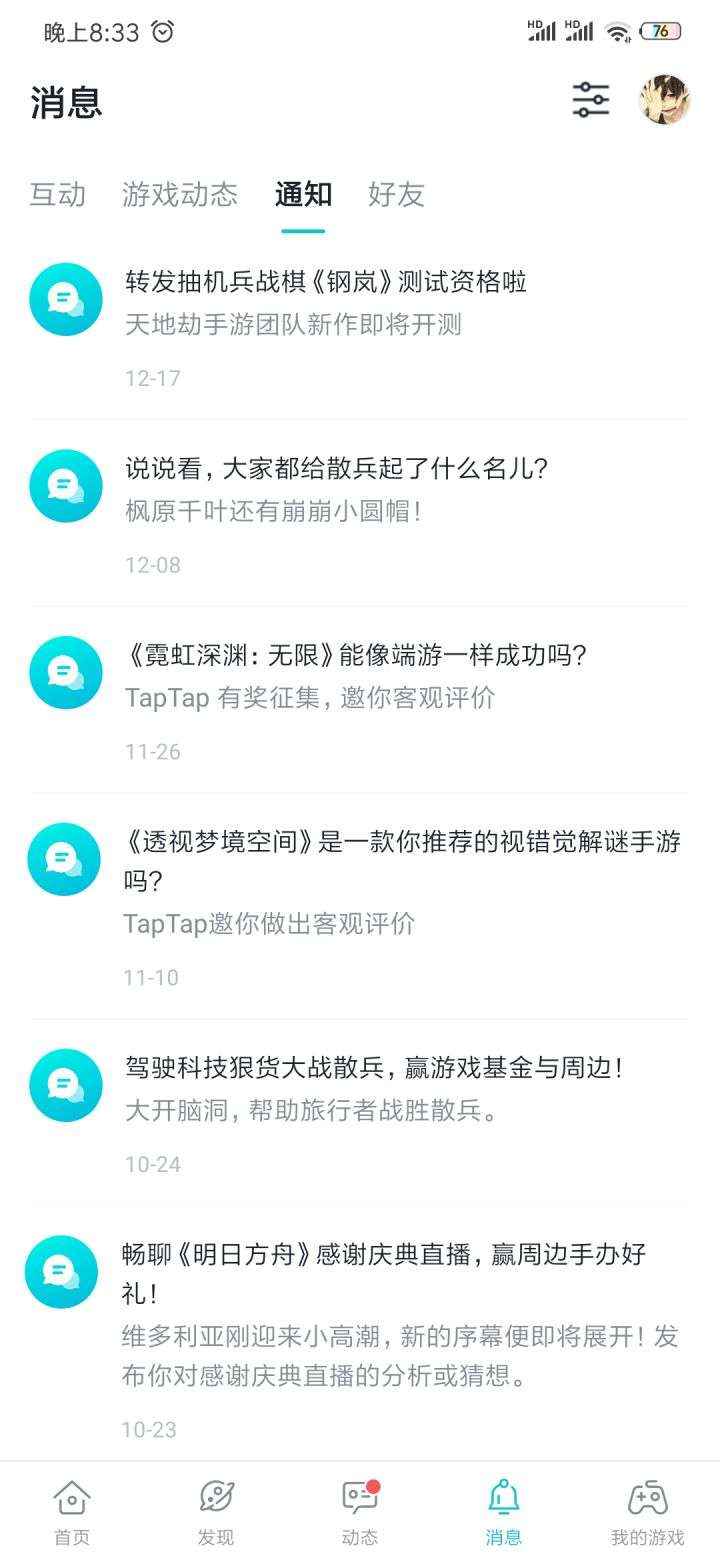Image resolution: width=720 pixels, height=1560 pixels.
Task: Open the 《霓虹深渊：无限》 notification
Action: pyautogui.click(x=360, y=700)
